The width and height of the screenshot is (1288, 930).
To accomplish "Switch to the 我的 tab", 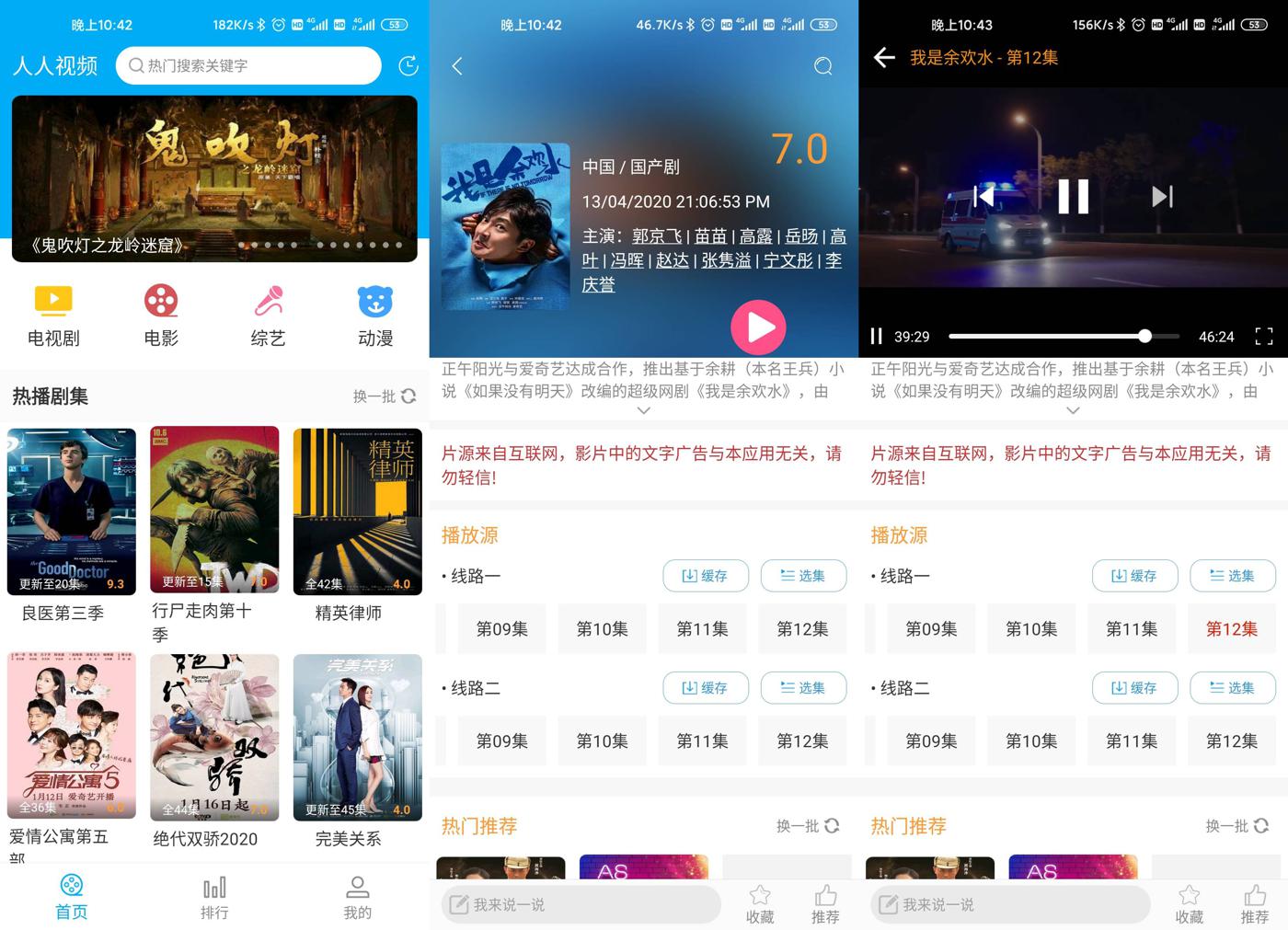I will coord(357,898).
